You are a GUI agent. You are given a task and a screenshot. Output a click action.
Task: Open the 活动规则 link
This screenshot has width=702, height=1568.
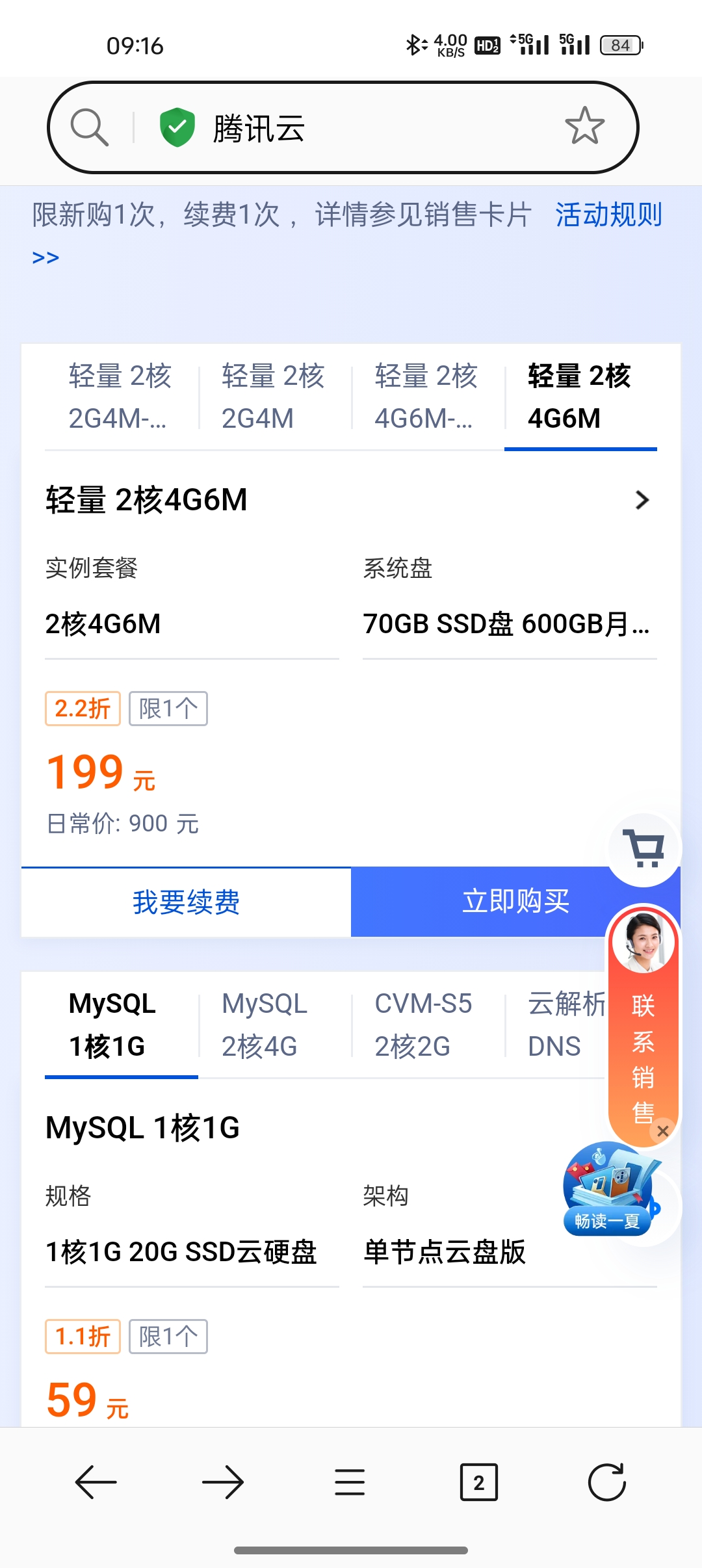click(608, 215)
